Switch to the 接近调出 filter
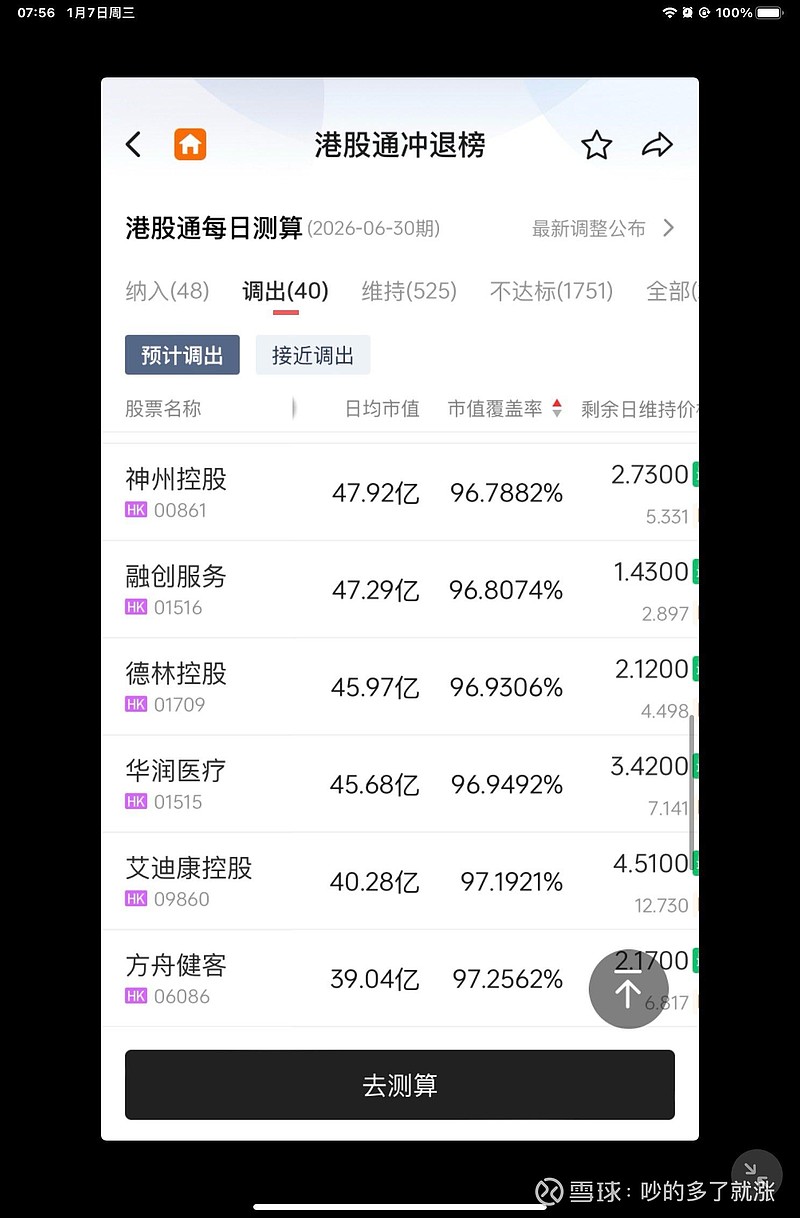The image size is (800, 1218). point(313,355)
